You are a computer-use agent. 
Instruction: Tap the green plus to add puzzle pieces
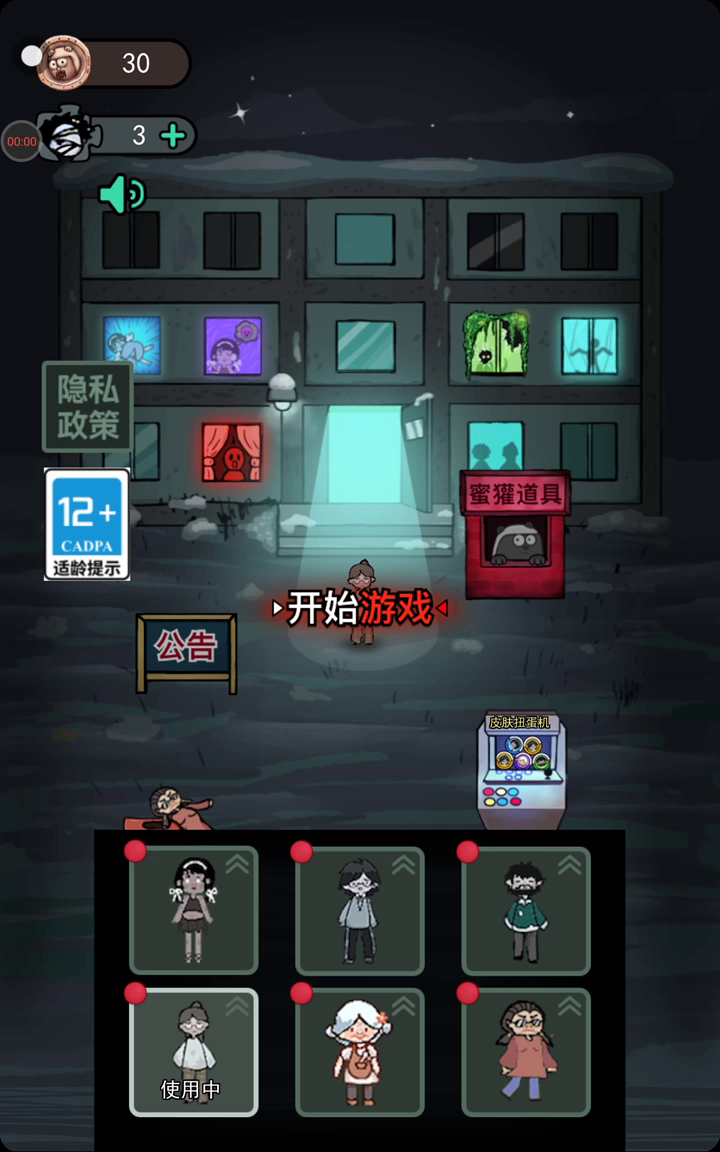pos(173,136)
